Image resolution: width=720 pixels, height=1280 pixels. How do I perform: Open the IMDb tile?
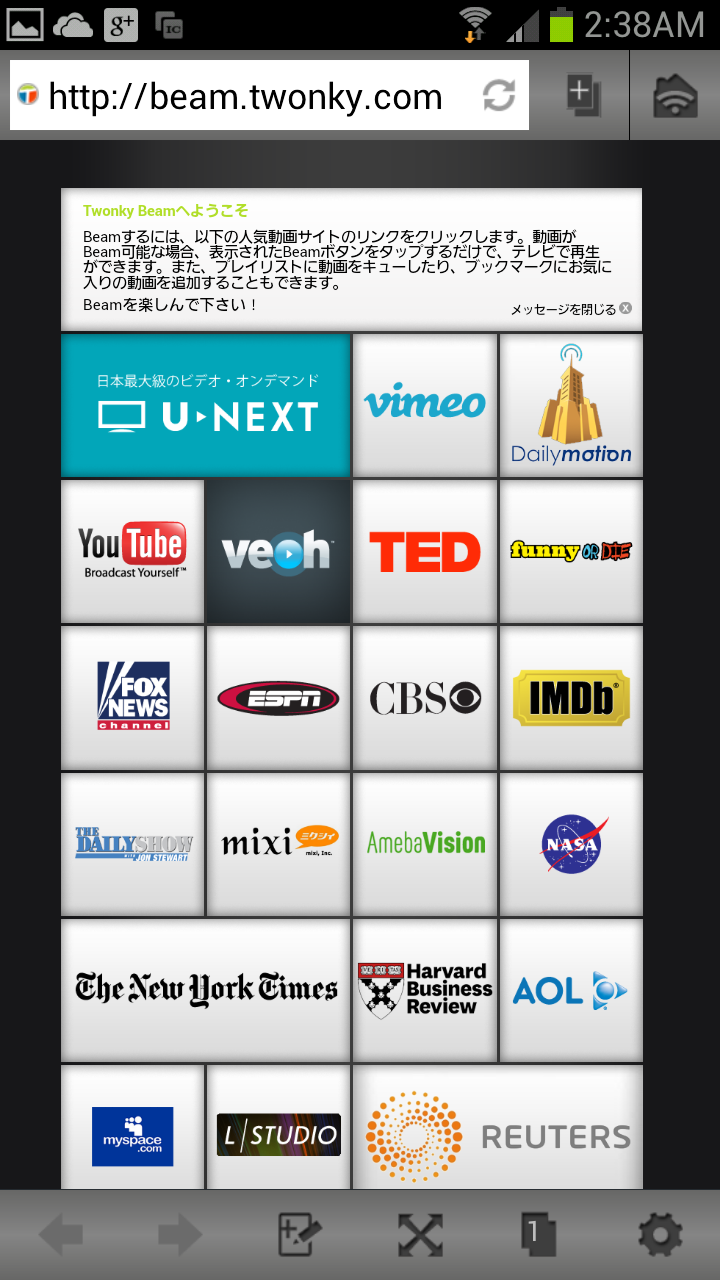pyautogui.click(x=571, y=698)
